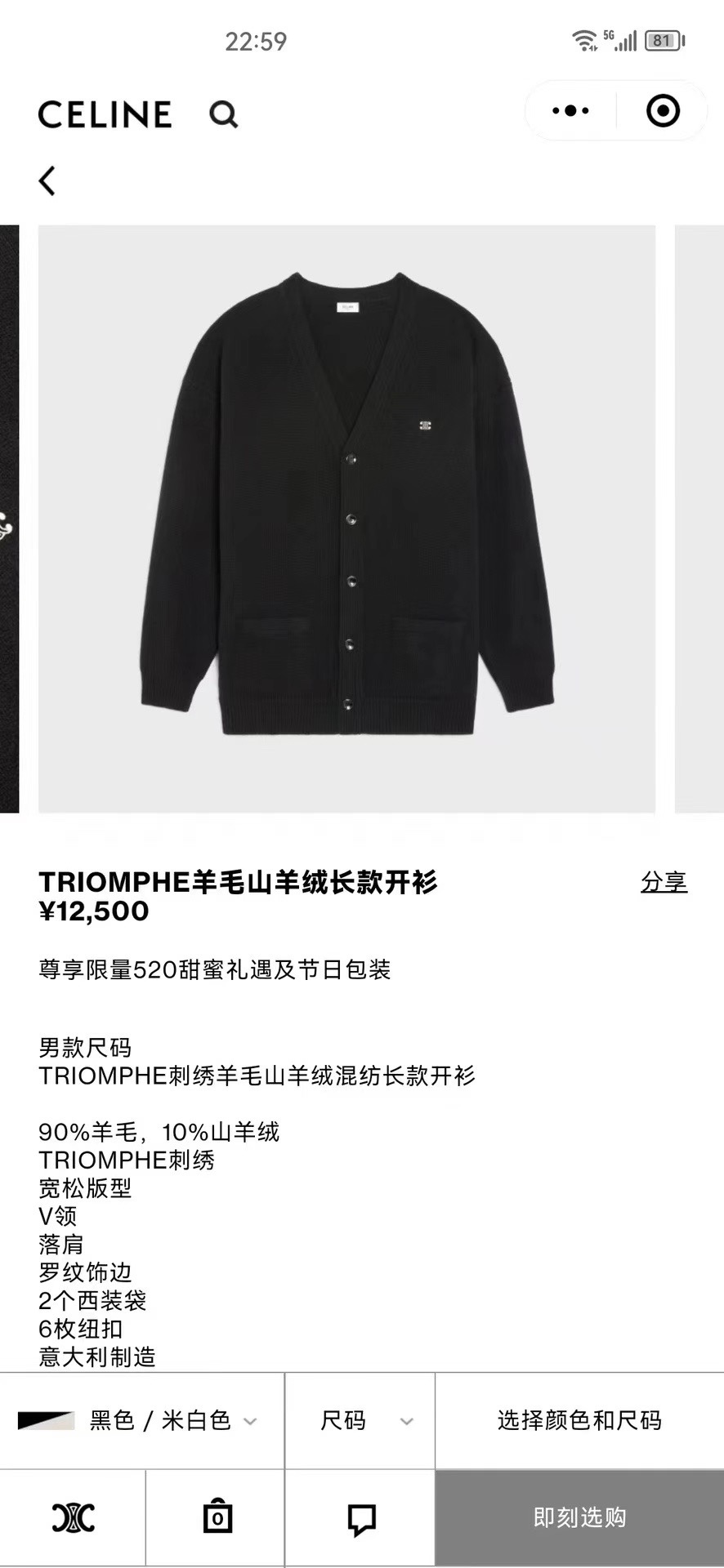Screen dimensions: 724x1568
Task: Open the chat message icon
Action: pos(361,1519)
